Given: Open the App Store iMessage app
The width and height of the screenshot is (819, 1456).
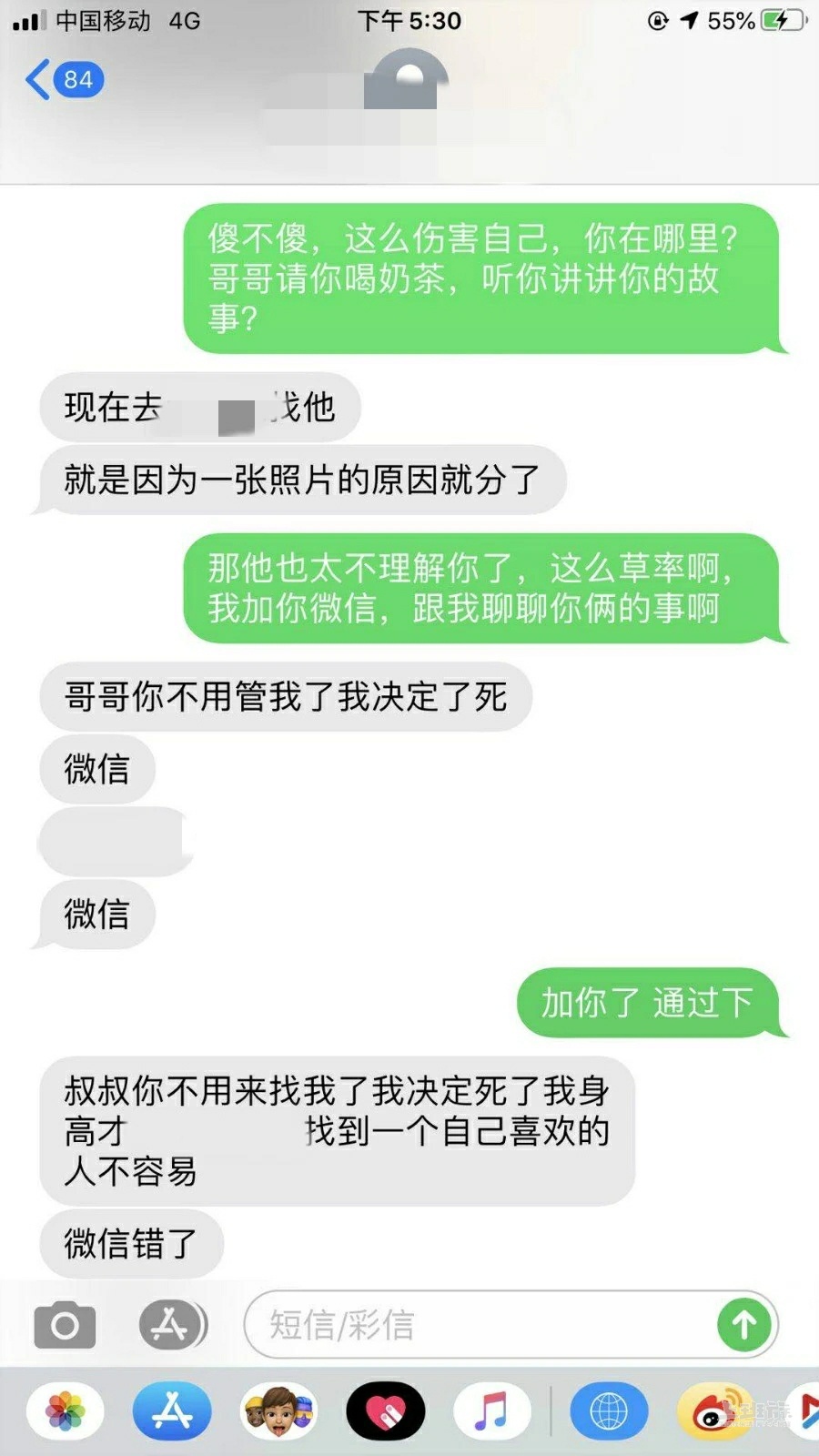Looking at the screenshot, I should coord(172,1411).
